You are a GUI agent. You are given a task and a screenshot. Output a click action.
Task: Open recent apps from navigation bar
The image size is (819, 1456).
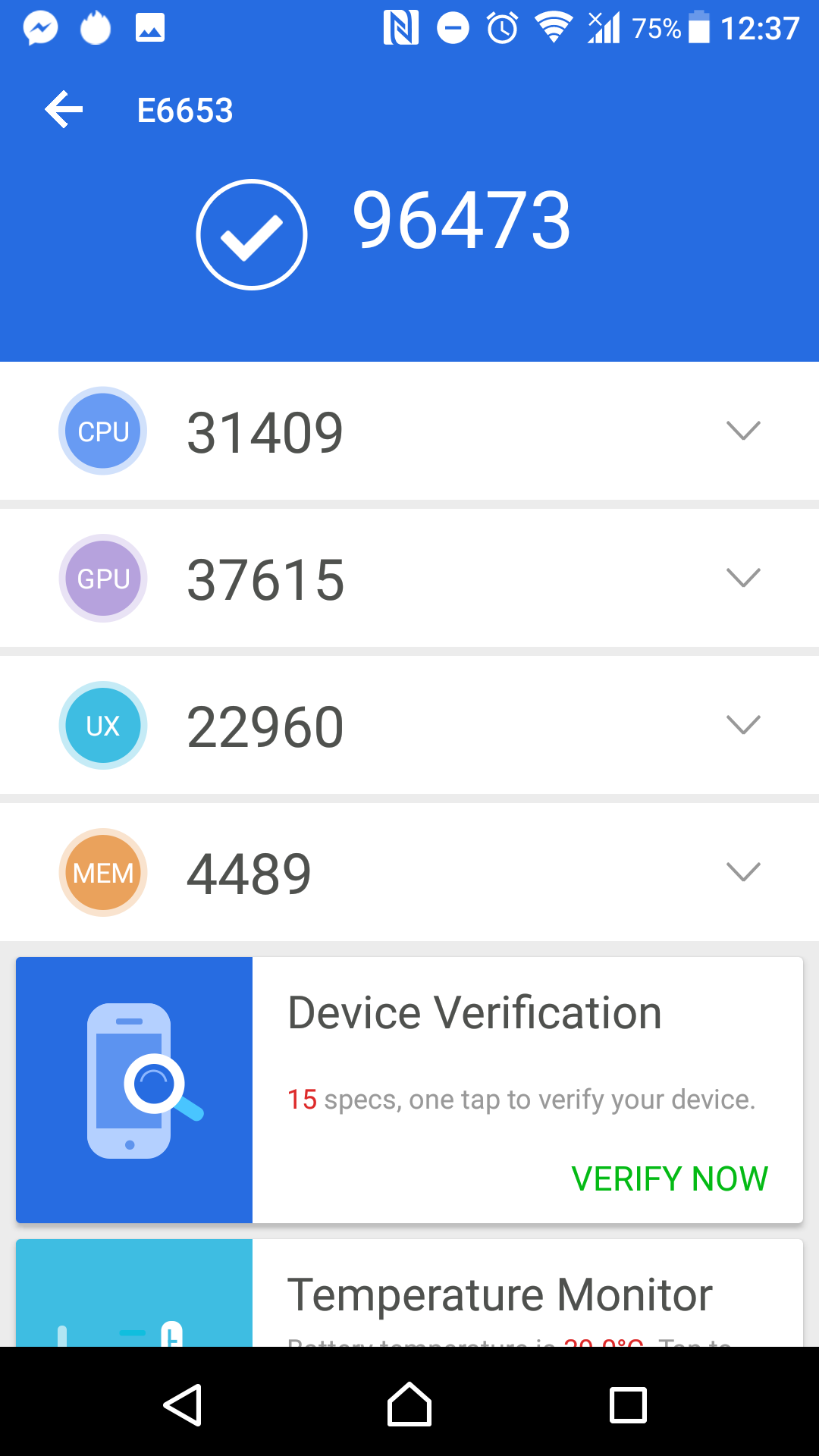point(628,1405)
